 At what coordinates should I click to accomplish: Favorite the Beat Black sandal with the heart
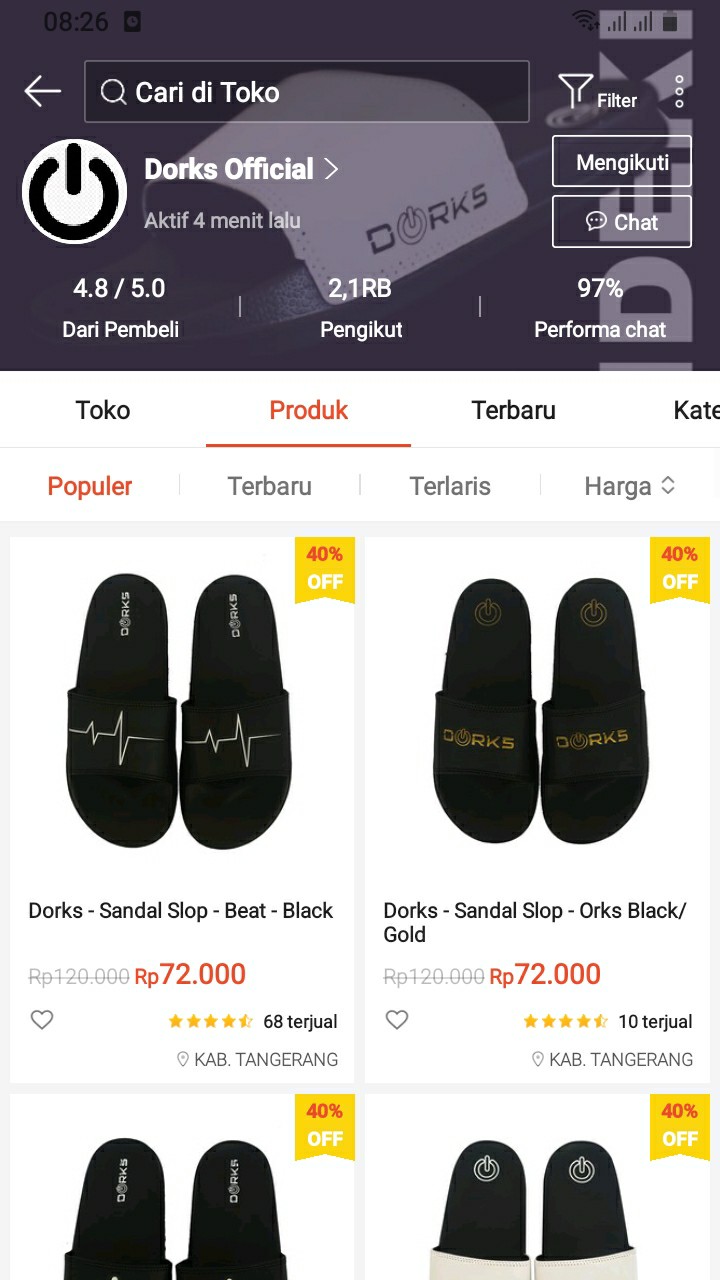pyautogui.click(x=41, y=1019)
